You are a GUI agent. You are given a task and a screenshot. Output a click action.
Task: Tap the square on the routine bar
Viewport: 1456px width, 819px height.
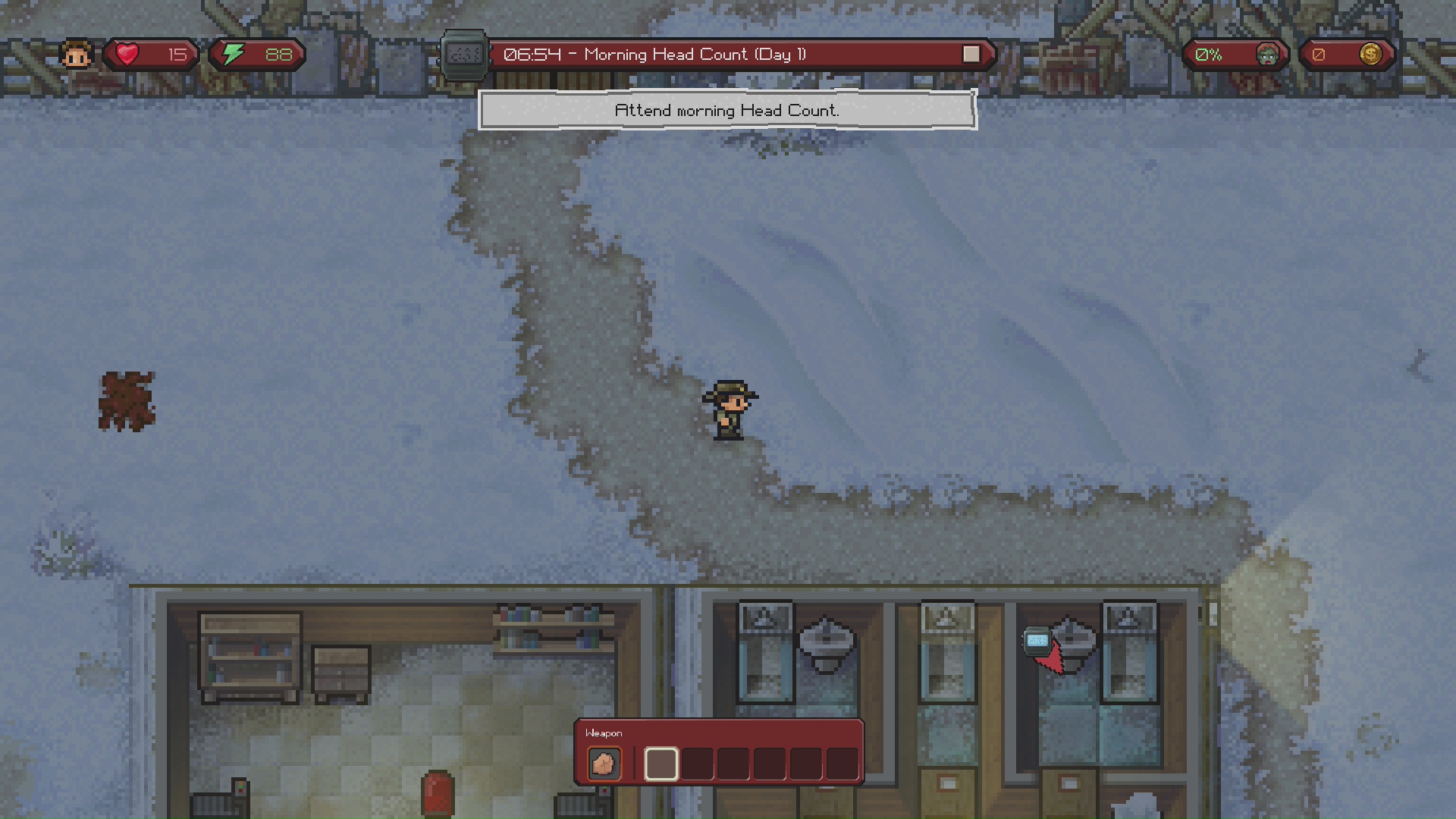971,55
